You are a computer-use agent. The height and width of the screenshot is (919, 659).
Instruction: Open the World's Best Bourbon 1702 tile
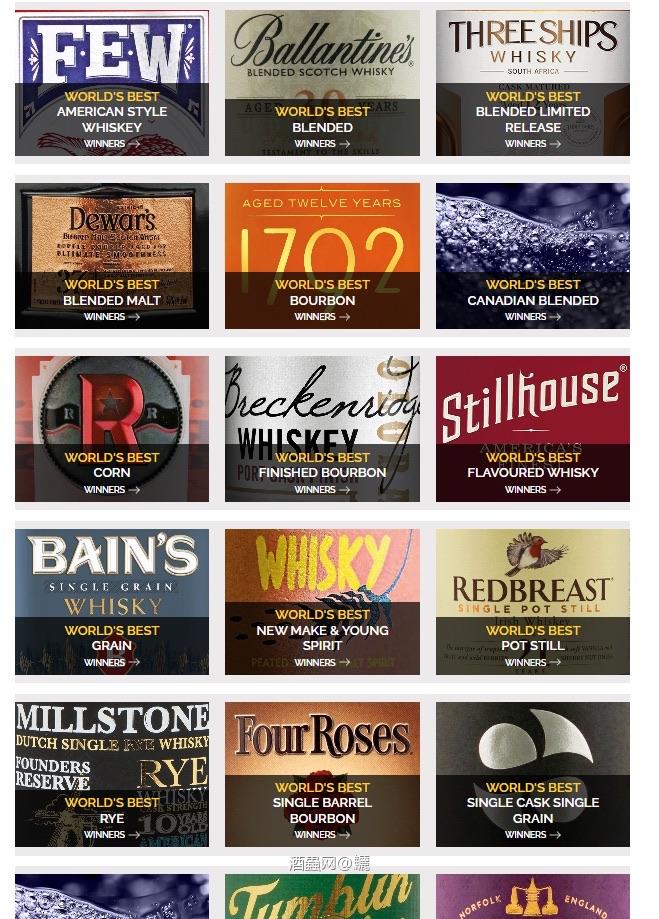(x=322, y=256)
